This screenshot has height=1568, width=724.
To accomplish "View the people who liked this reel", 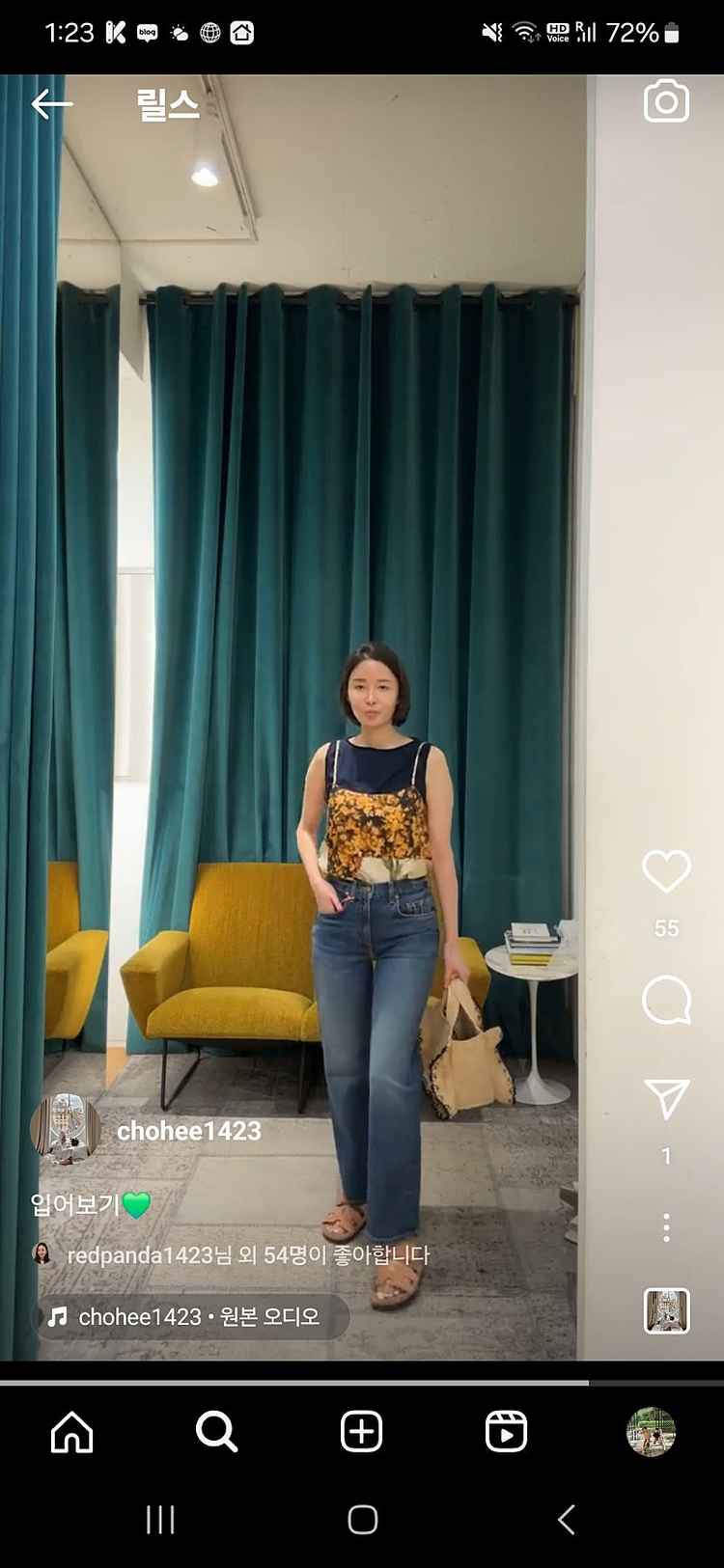I will (247, 1254).
